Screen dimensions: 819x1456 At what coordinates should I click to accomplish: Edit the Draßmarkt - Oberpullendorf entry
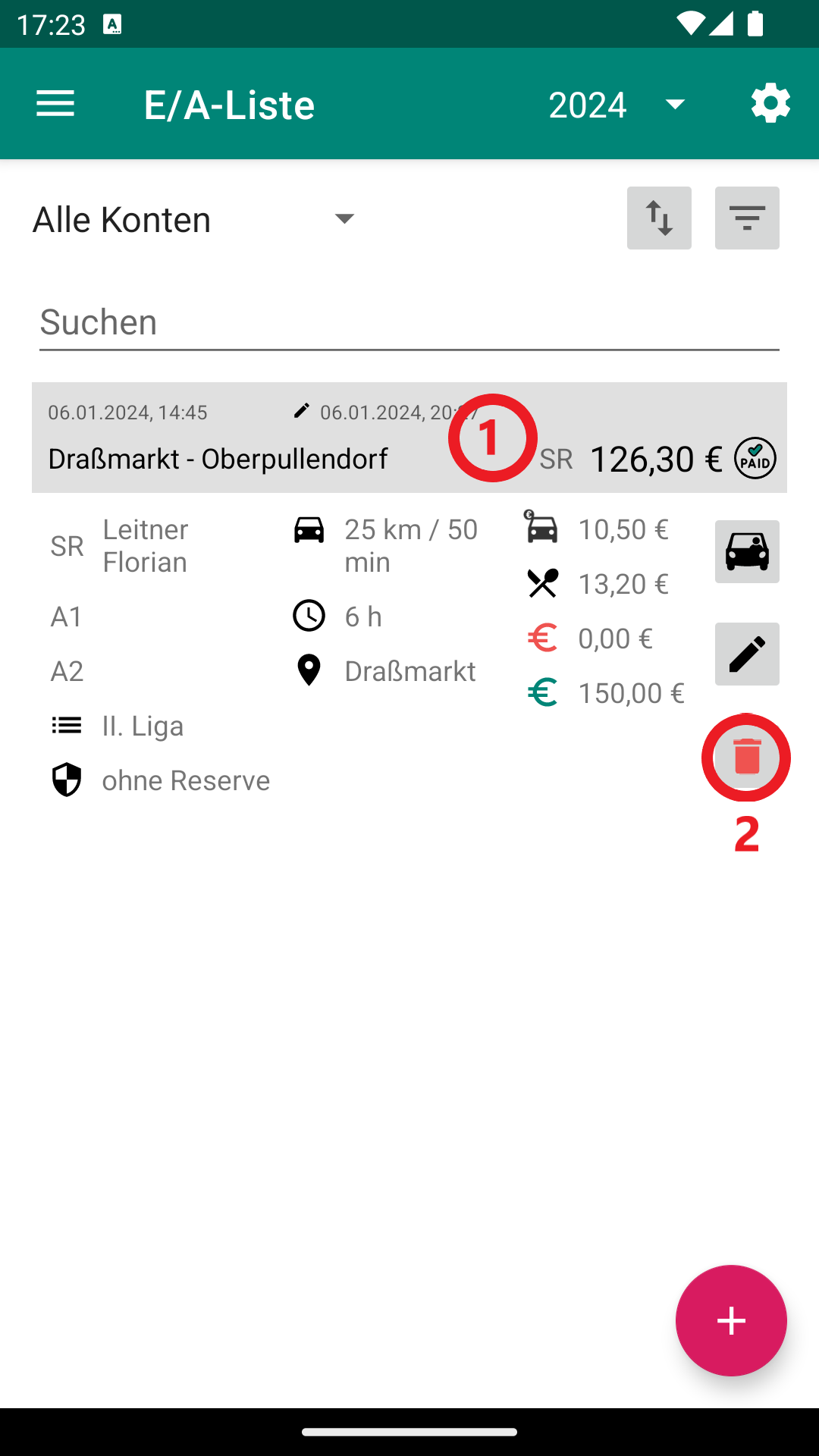tap(747, 654)
